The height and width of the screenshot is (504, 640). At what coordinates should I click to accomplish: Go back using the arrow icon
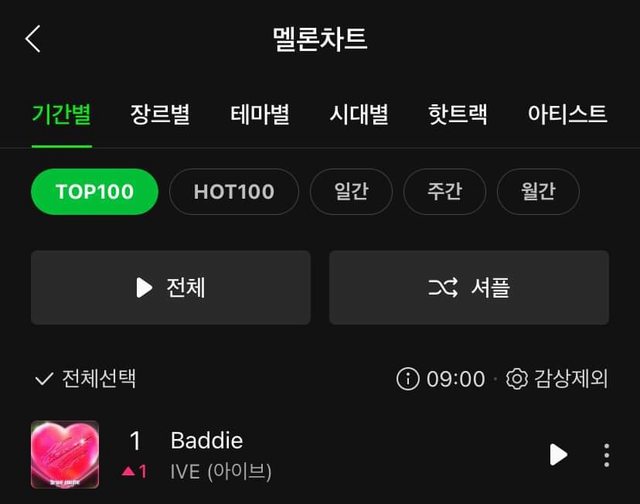point(33,39)
